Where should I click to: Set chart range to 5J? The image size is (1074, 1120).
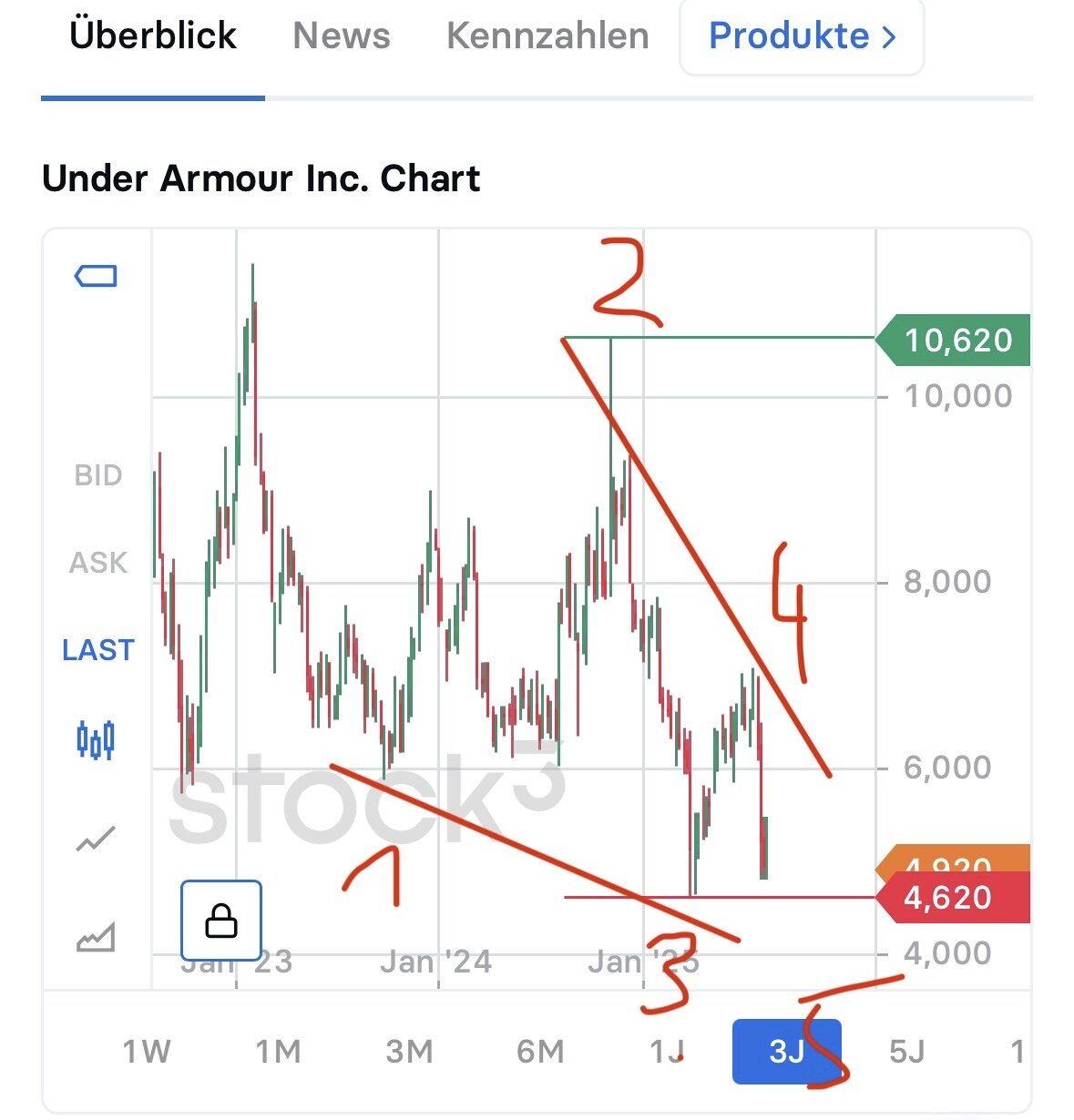906,1052
